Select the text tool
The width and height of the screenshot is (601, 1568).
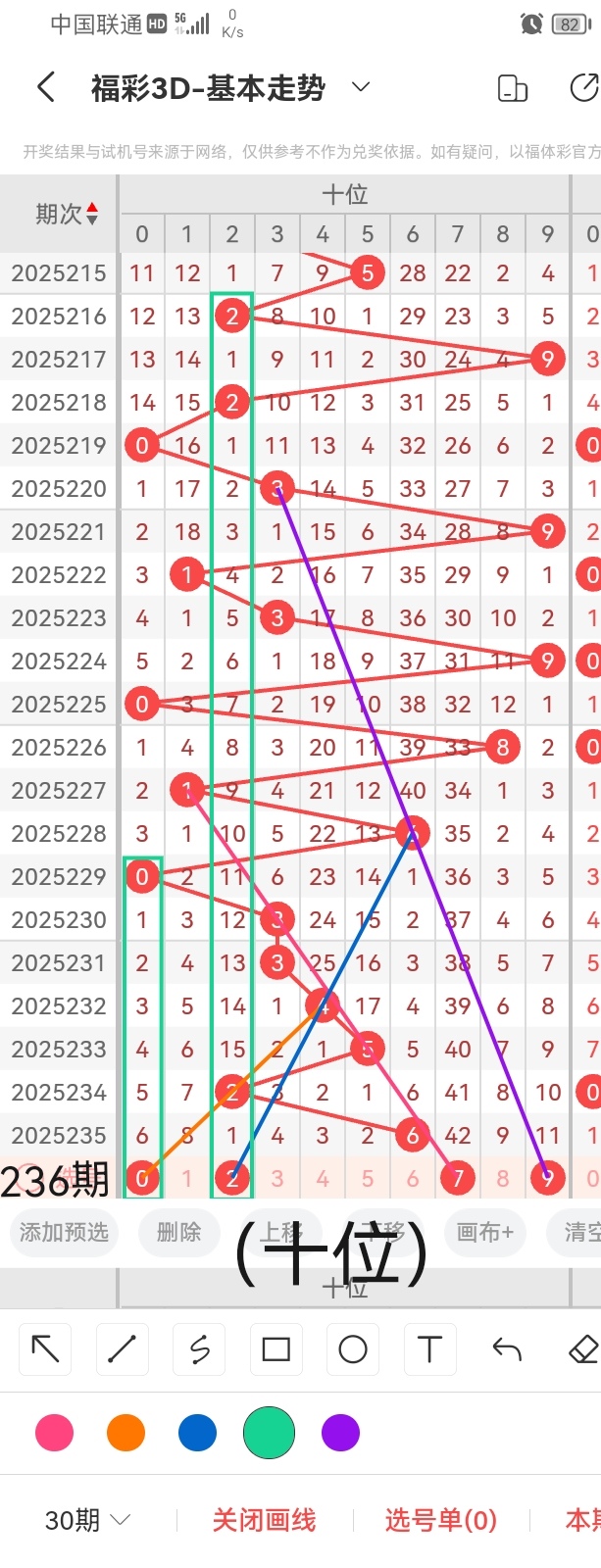pos(429,1349)
